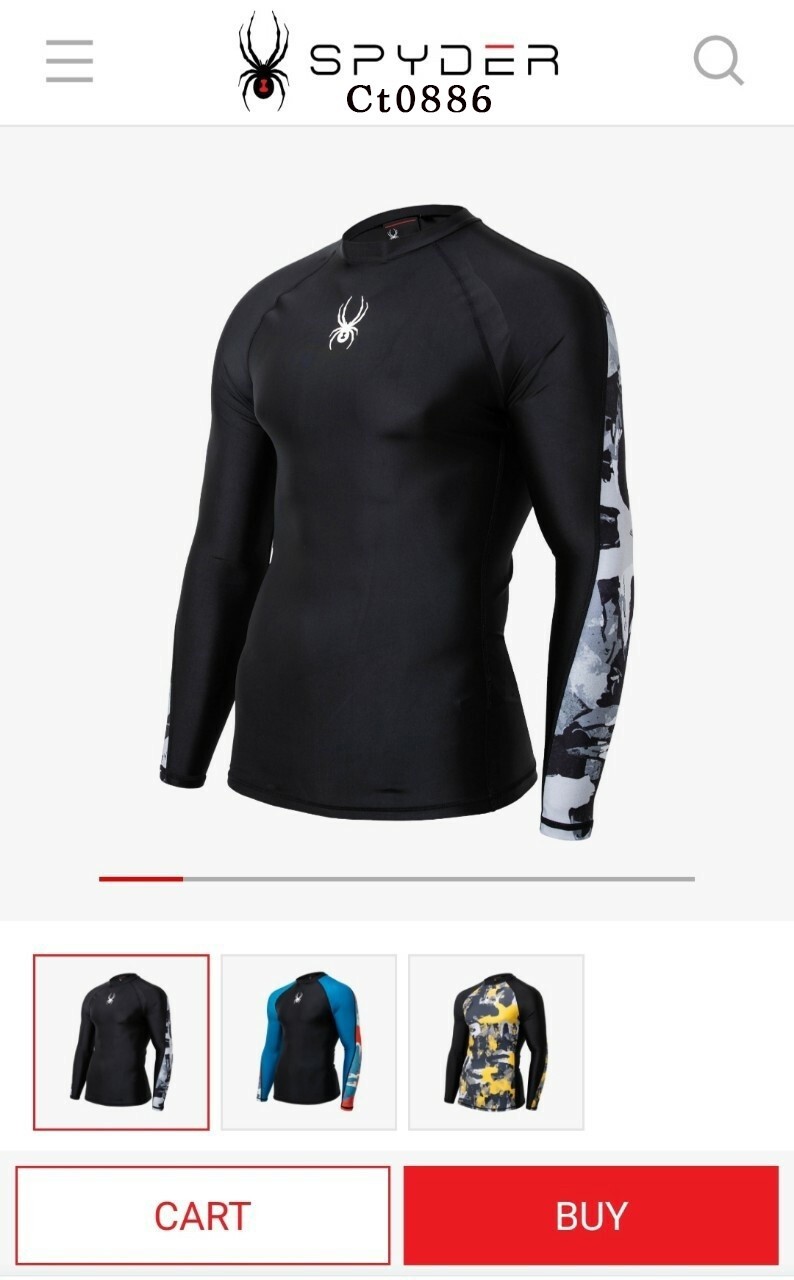Select the black camo sleeve thumbnail

coord(121,1042)
